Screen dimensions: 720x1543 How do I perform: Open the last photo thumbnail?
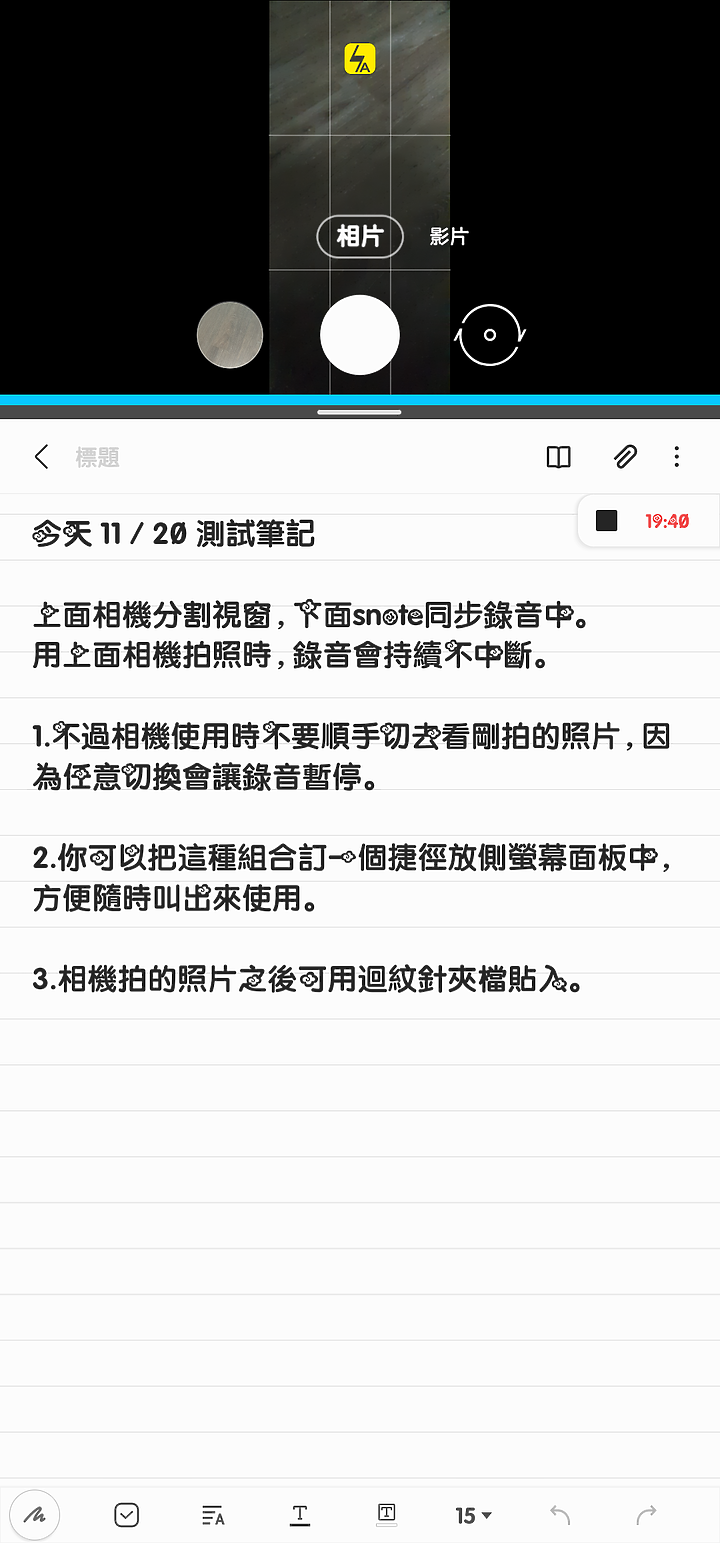click(230, 335)
